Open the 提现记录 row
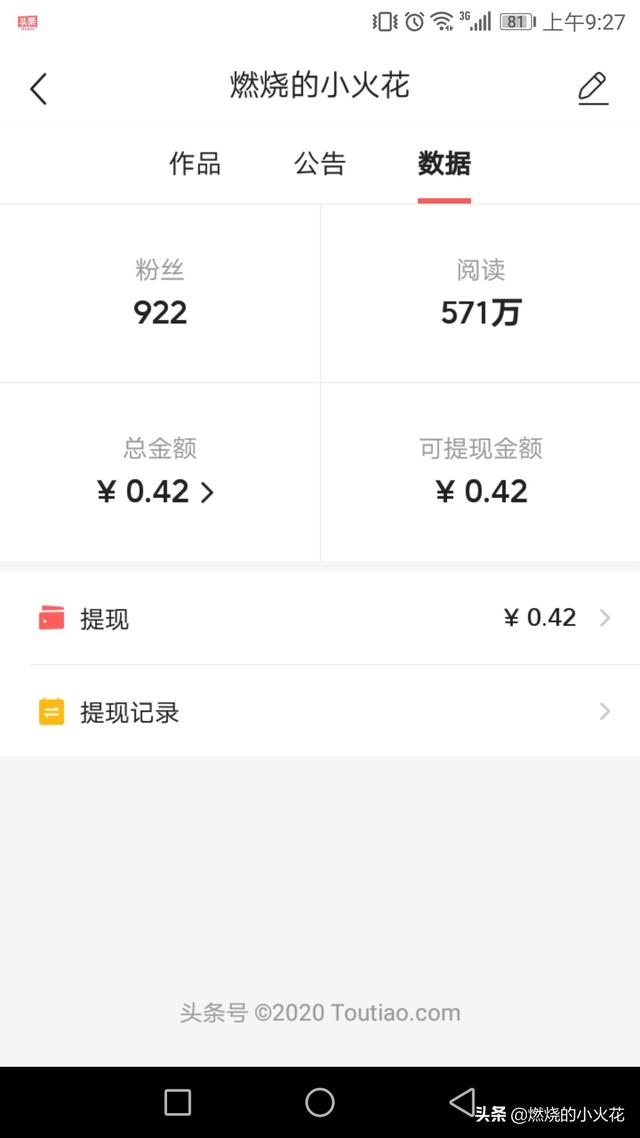The image size is (640, 1138). (320, 712)
